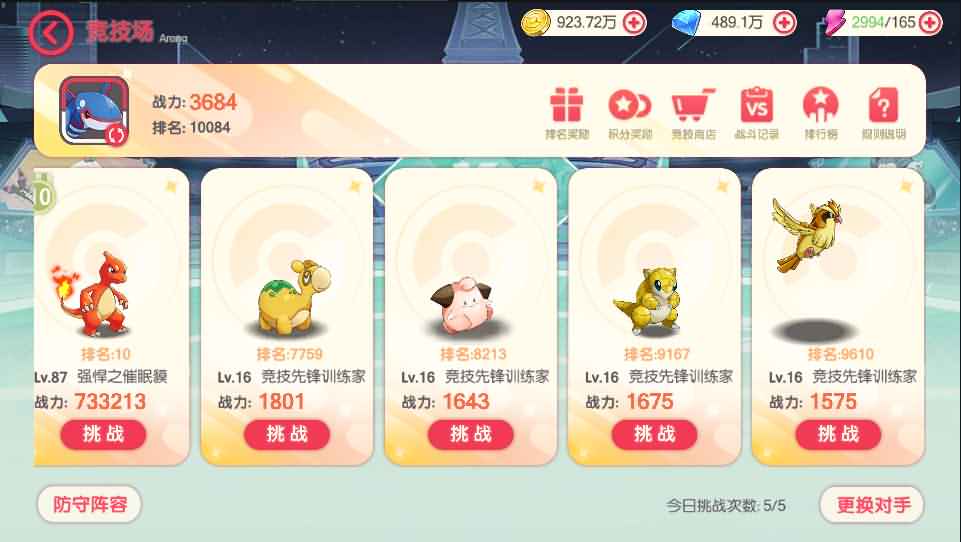Open the rules explanation
The width and height of the screenshot is (961, 542).
(x=883, y=105)
